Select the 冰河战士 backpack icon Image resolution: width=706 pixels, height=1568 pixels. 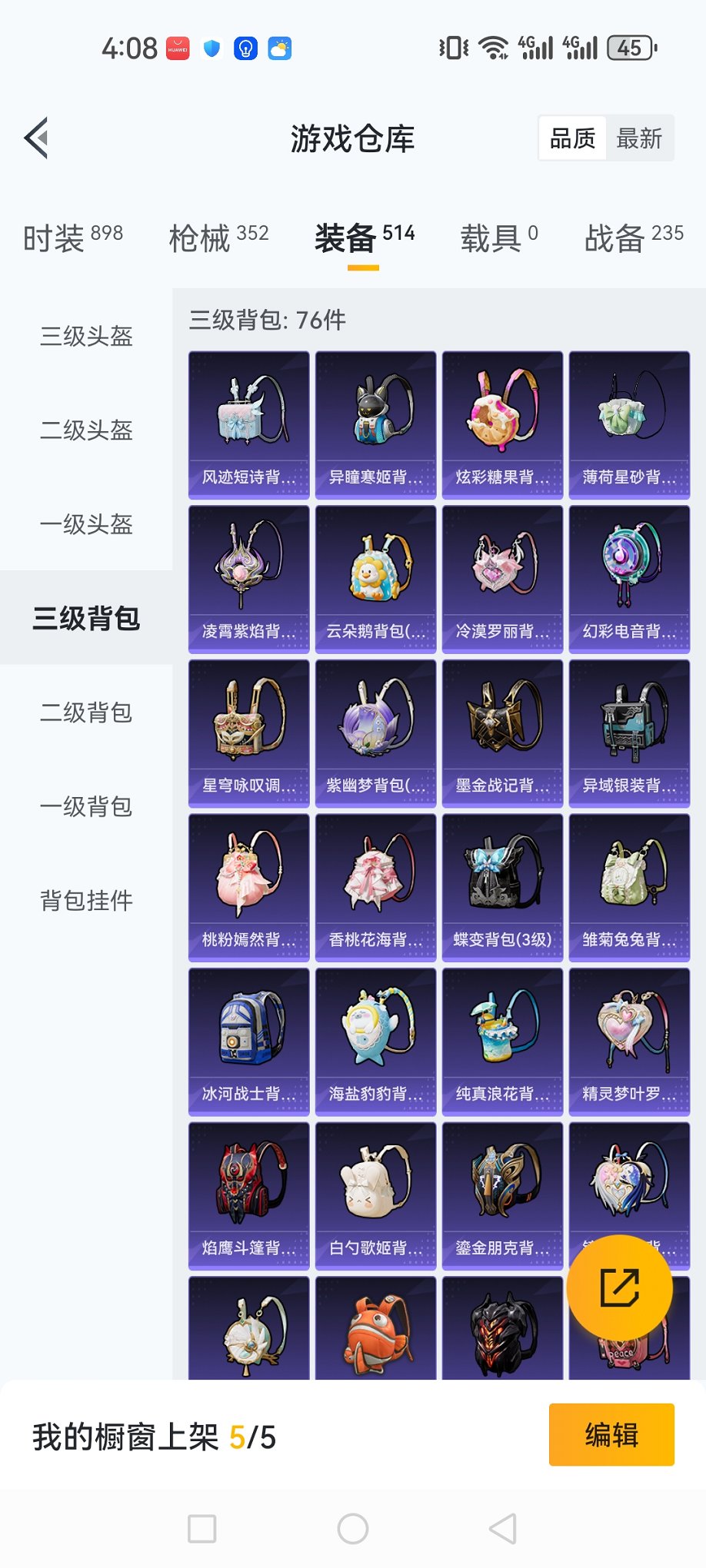click(248, 1038)
